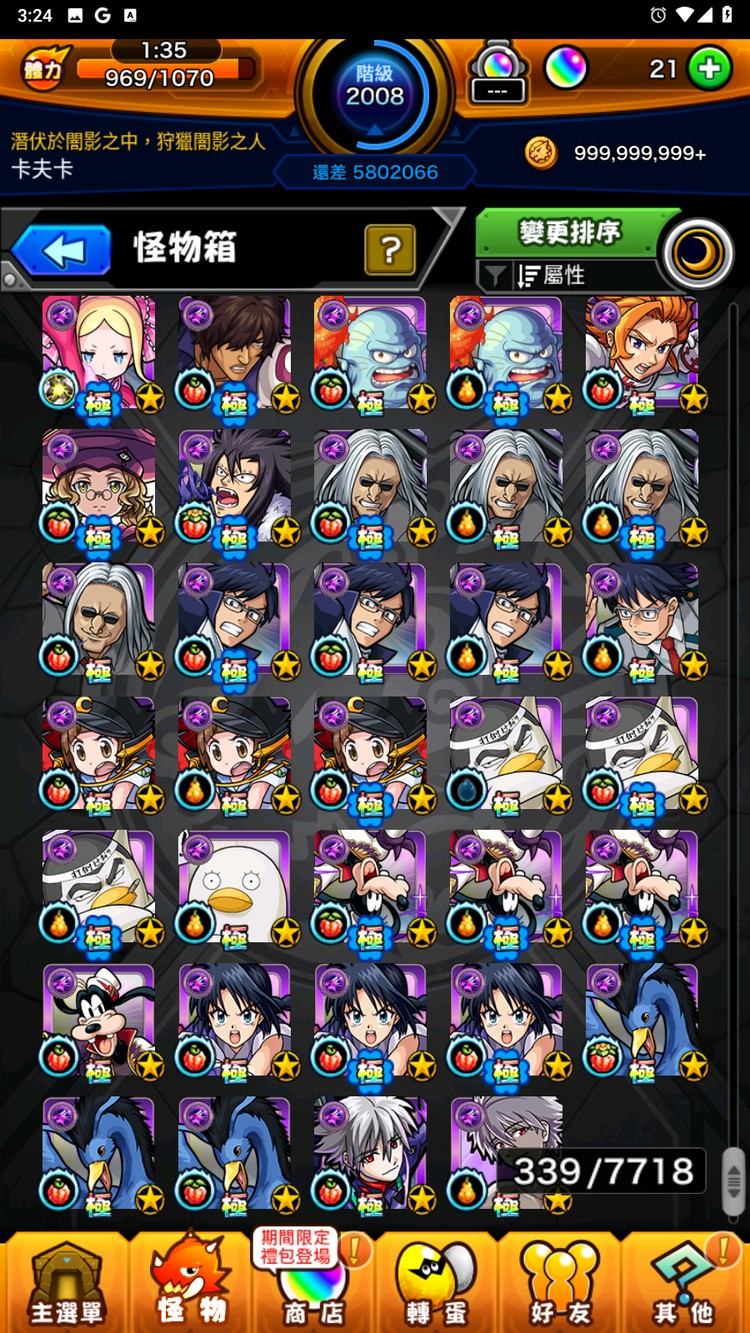750x1333 pixels.
Task: Open the 其他 others tab
Action: pyautogui.click(x=685, y=1285)
